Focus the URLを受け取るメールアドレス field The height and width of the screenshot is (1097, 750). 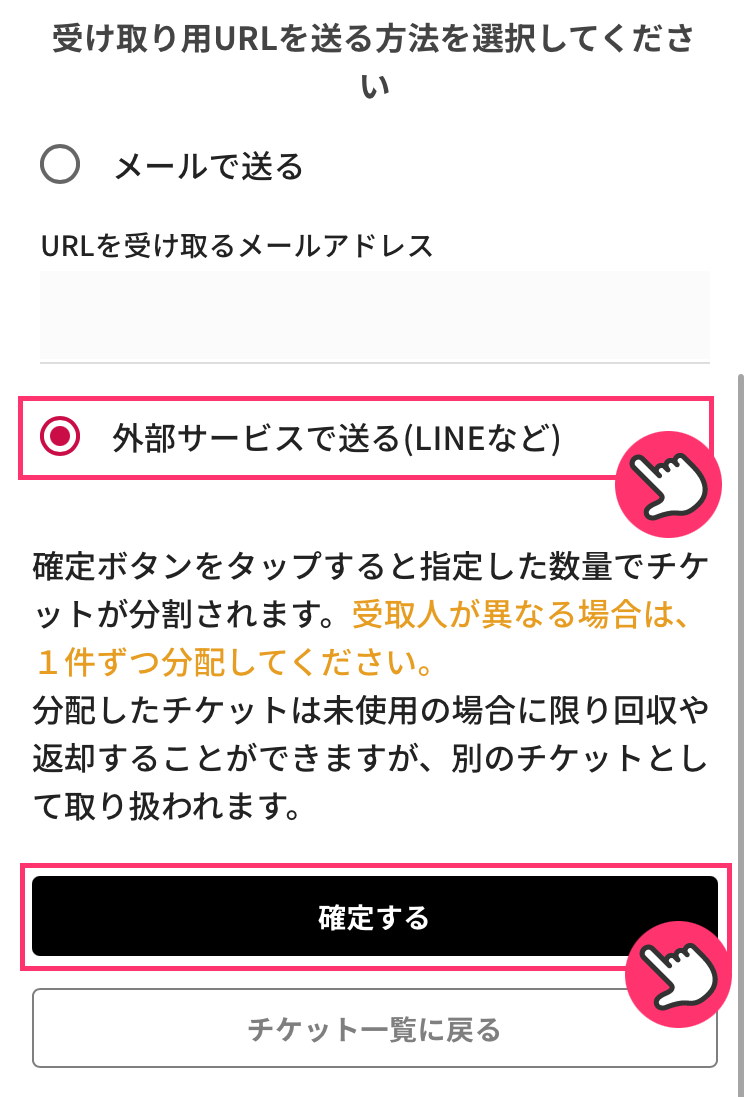click(374, 315)
